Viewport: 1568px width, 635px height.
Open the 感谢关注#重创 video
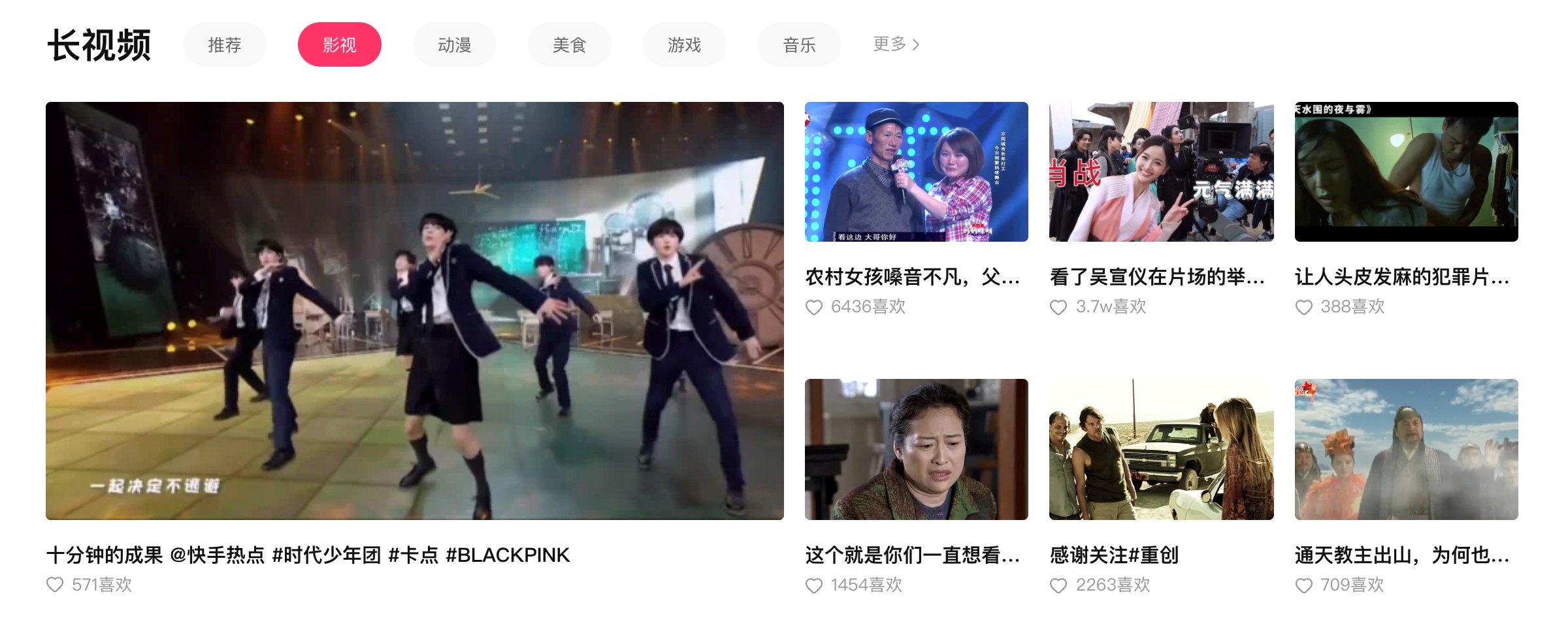coord(1161,449)
